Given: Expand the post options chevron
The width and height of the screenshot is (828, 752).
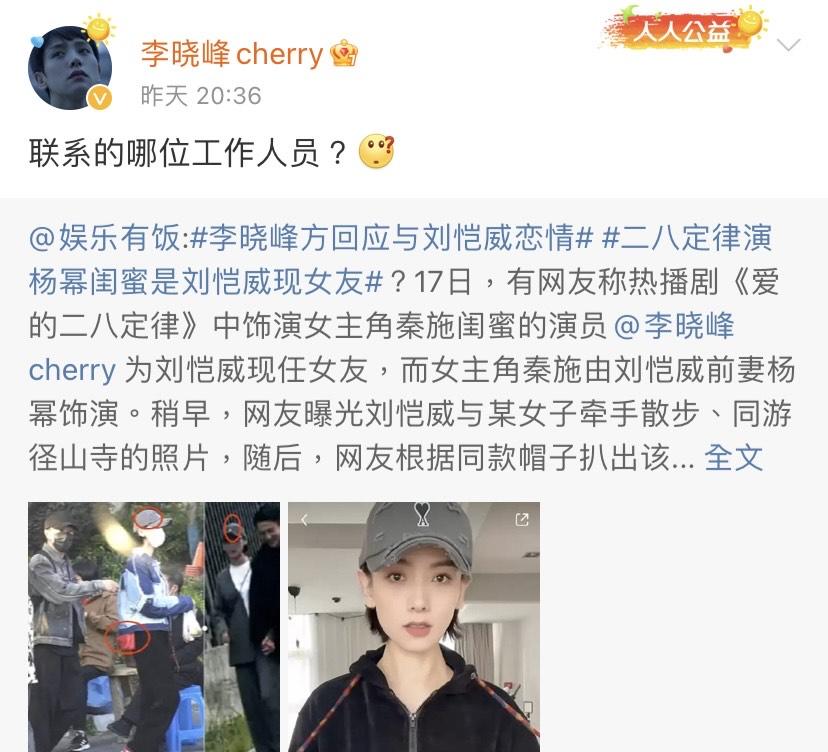Looking at the screenshot, I should pos(789,45).
